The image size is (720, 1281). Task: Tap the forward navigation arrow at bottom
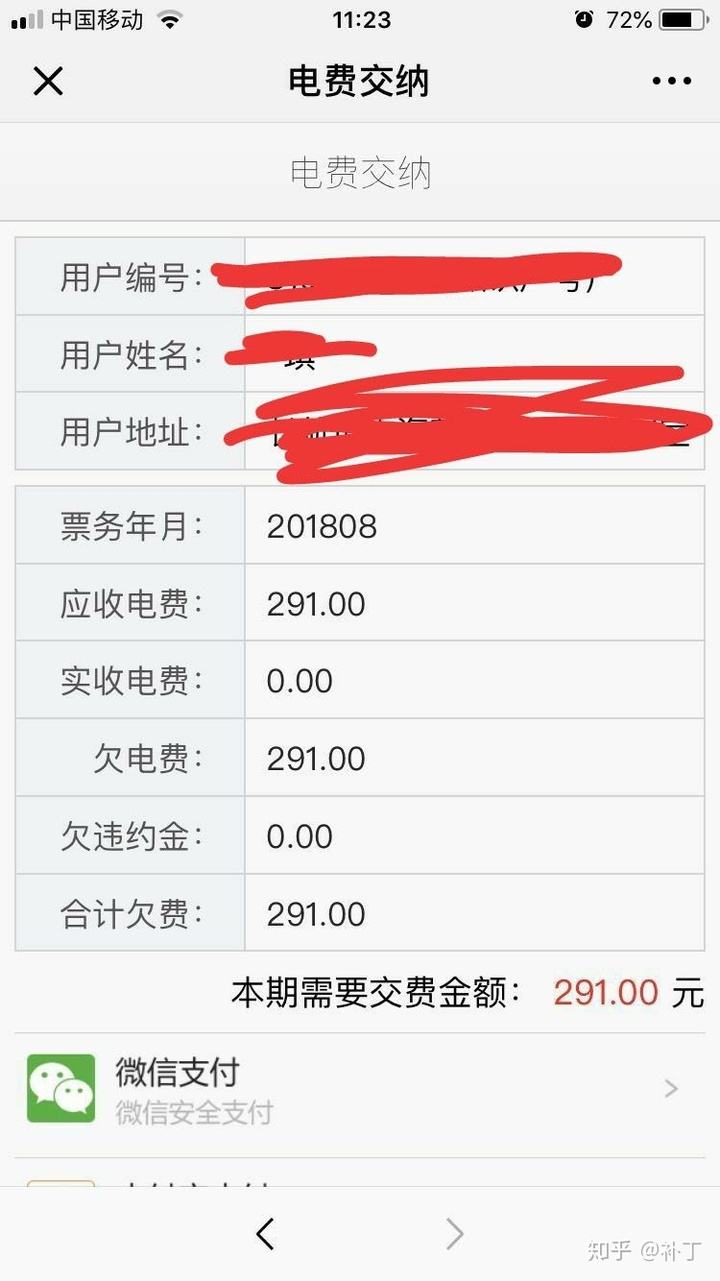point(455,1234)
